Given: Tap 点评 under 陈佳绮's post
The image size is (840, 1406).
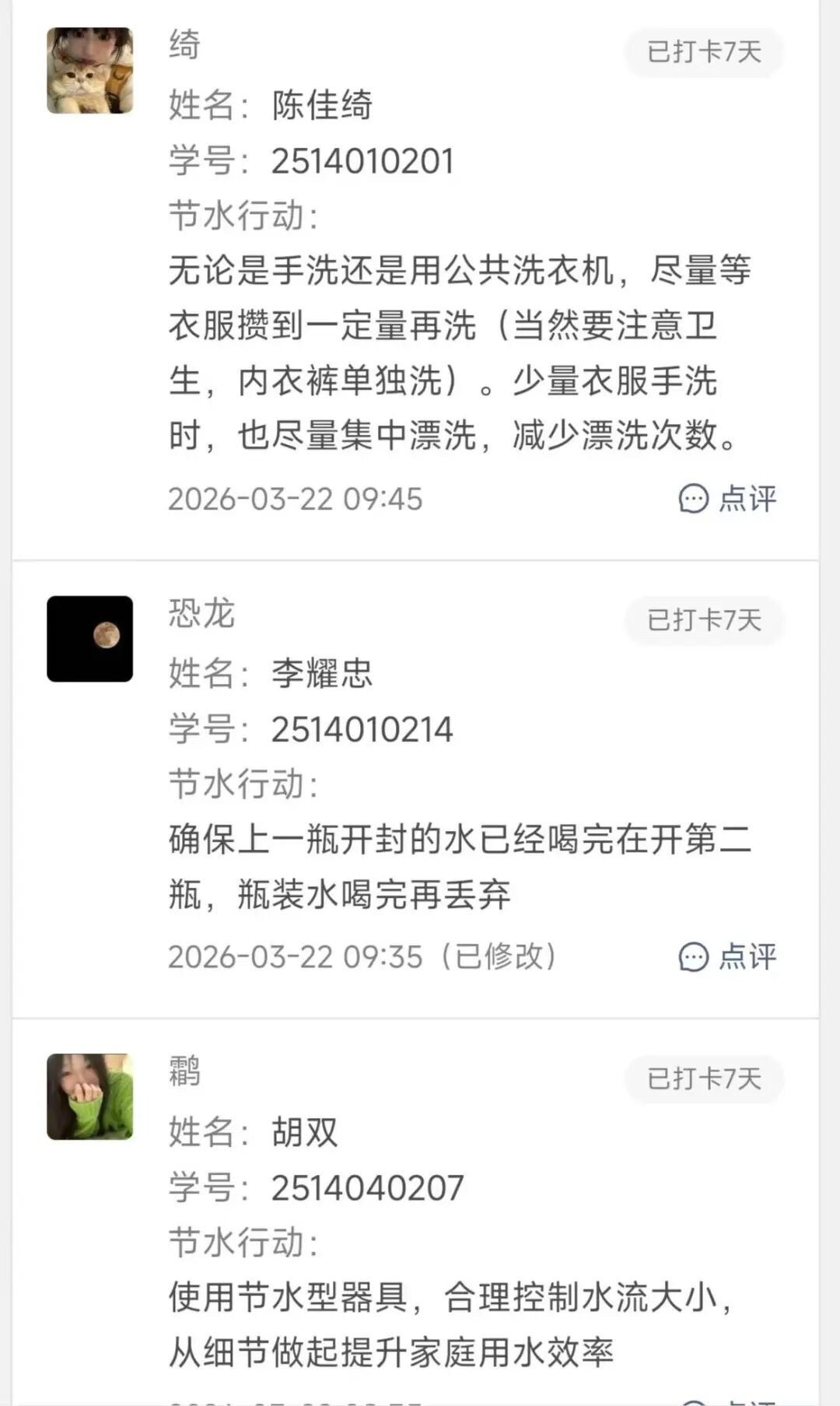Looking at the screenshot, I should (x=727, y=499).
